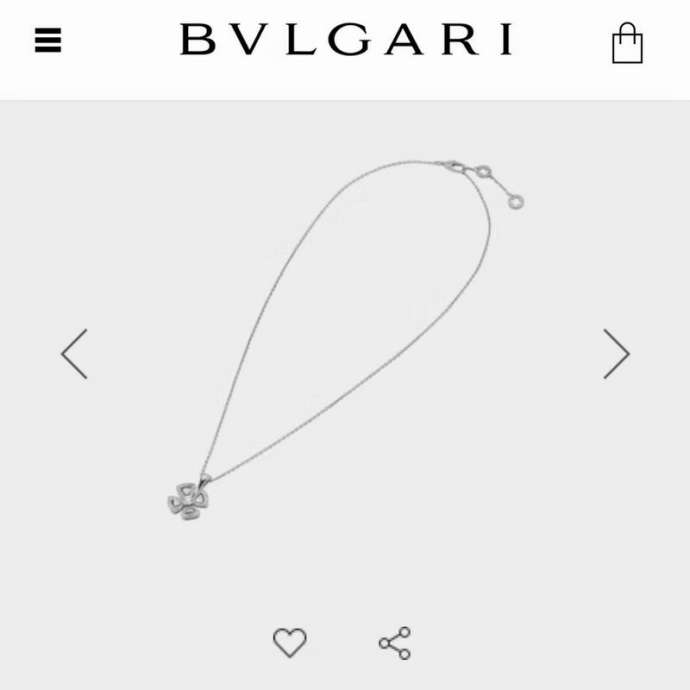
Task: Share this necklace product
Action: pyautogui.click(x=395, y=643)
